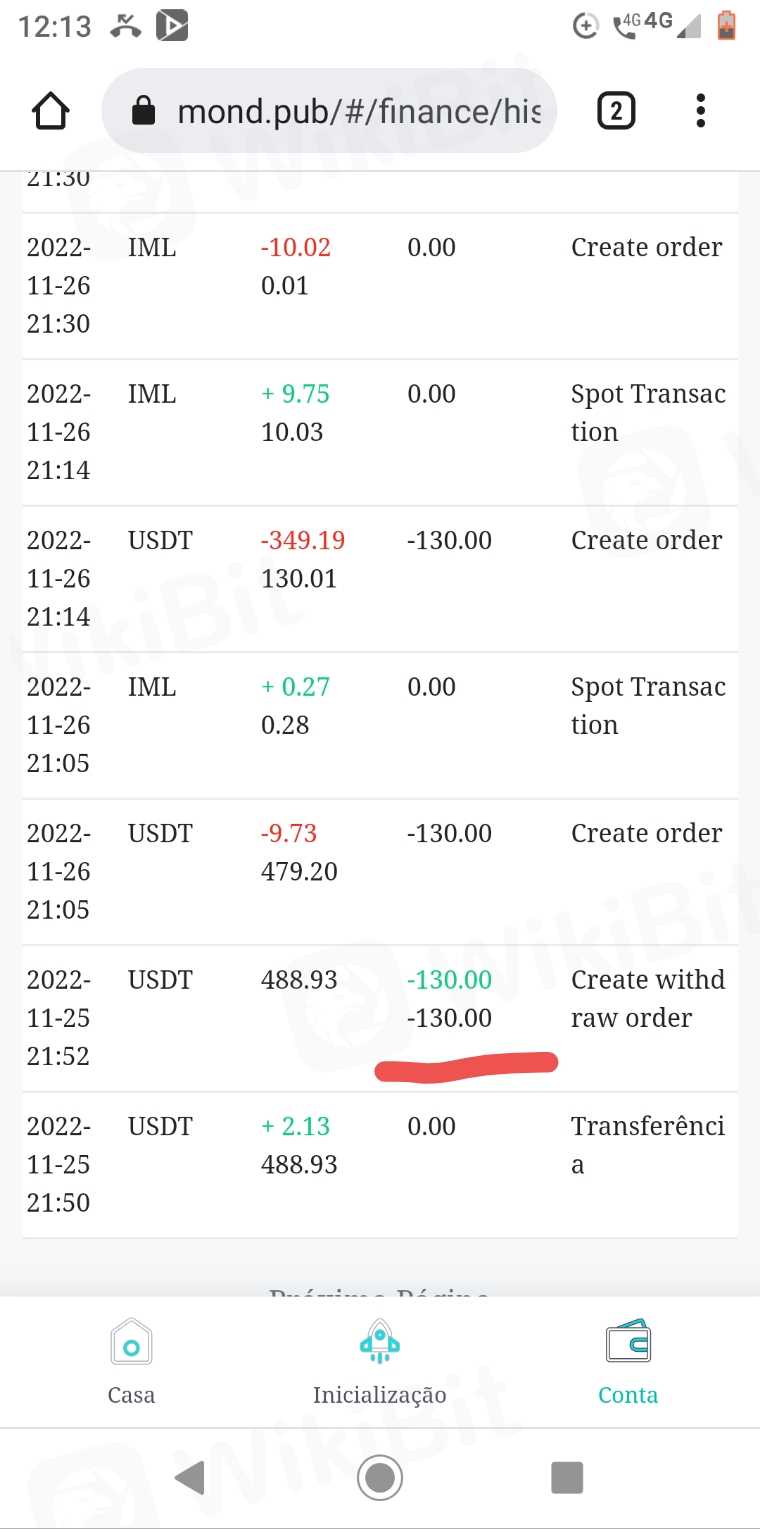Tap the system home button

(x=380, y=1477)
